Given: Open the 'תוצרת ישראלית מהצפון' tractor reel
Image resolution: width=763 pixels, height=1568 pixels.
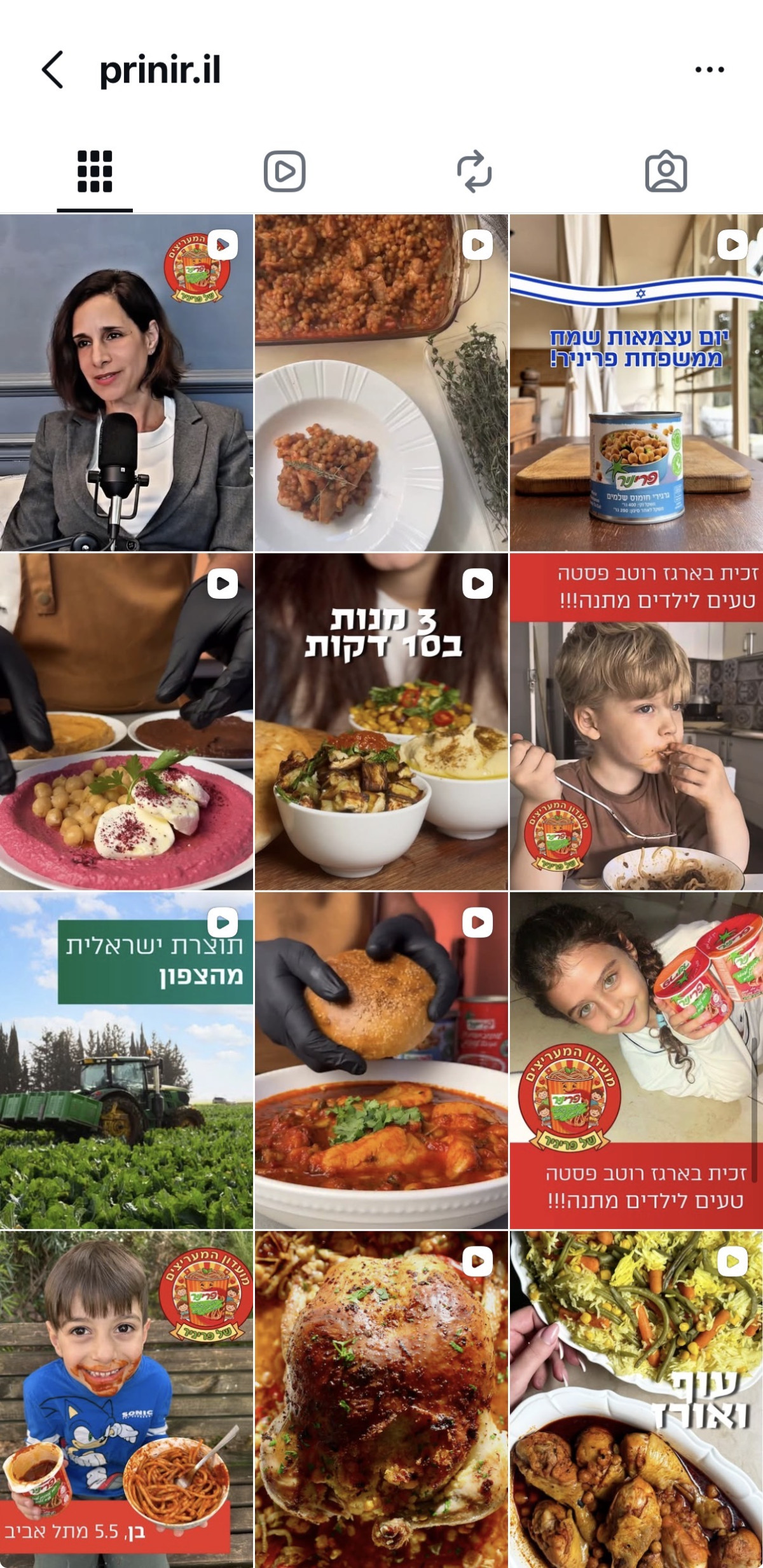Looking at the screenshot, I should (127, 1060).
